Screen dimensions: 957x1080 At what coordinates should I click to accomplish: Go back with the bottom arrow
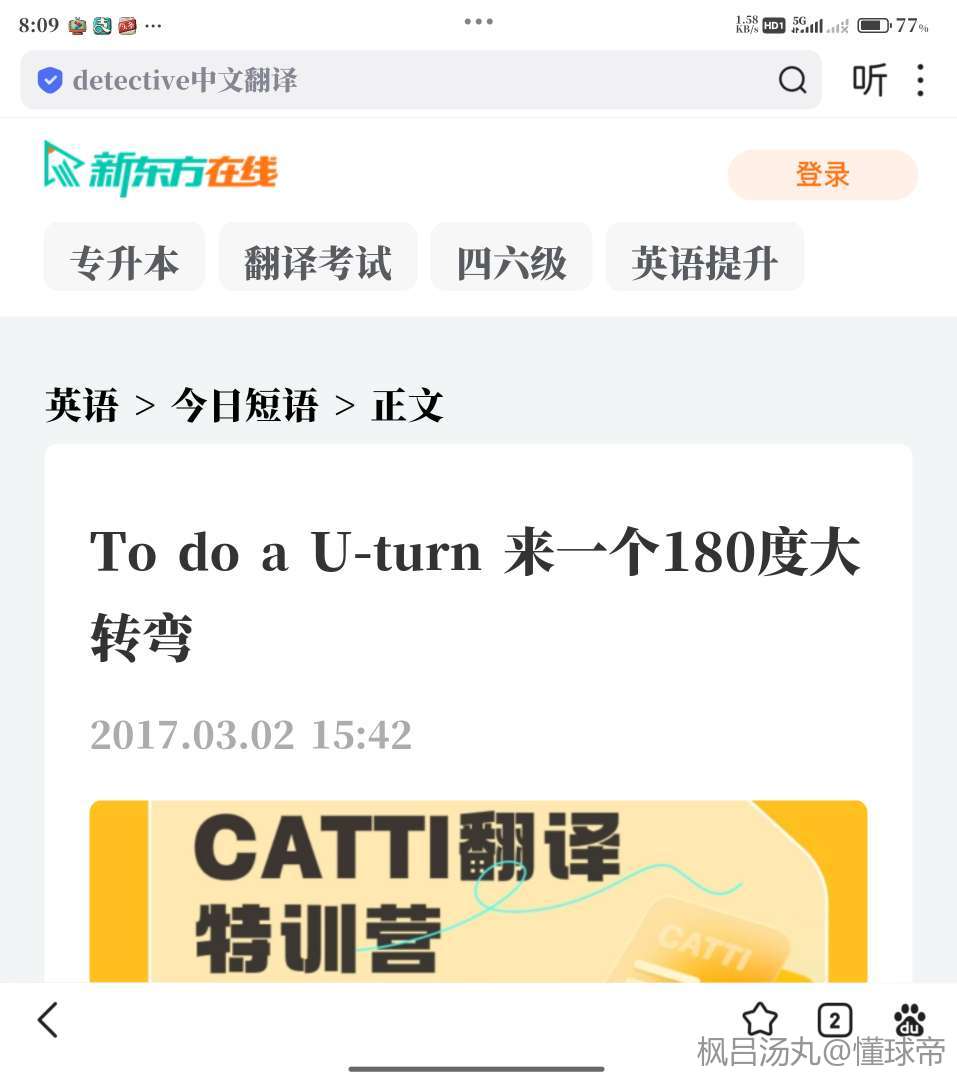(x=48, y=1020)
